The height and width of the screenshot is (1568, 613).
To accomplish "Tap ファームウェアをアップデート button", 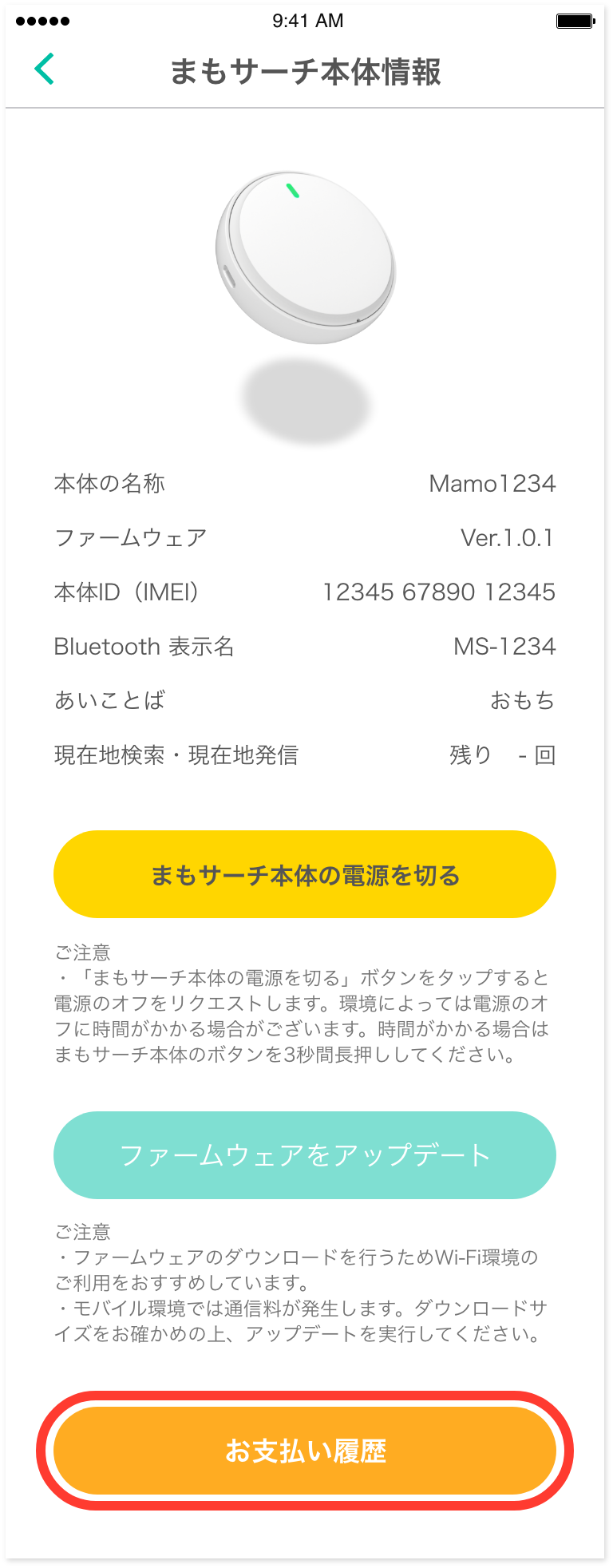I will (x=305, y=1154).
